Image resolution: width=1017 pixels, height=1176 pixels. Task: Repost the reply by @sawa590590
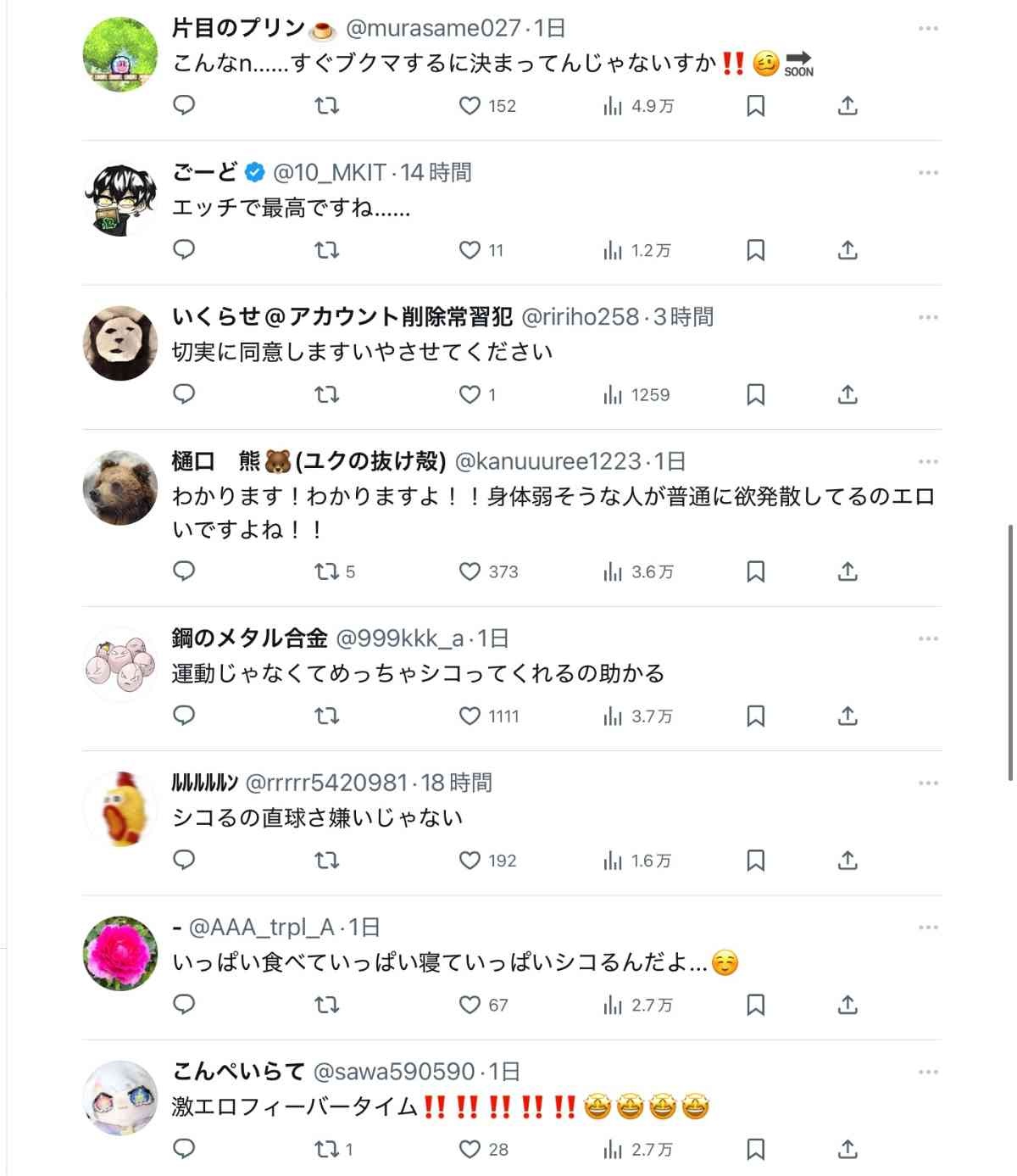pyautogui.click(x=326, y=1149)
